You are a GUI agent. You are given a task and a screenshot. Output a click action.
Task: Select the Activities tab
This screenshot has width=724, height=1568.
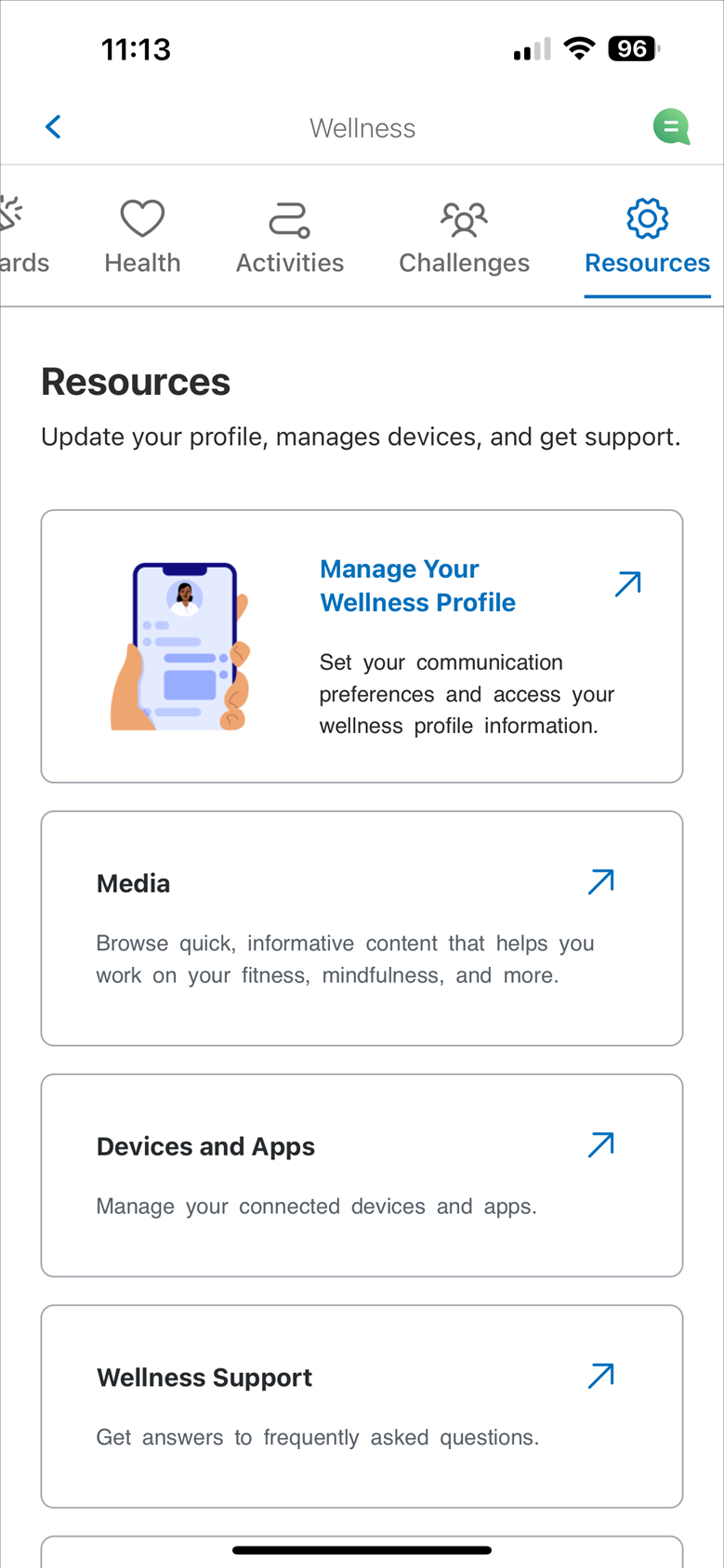pos(289,238)
